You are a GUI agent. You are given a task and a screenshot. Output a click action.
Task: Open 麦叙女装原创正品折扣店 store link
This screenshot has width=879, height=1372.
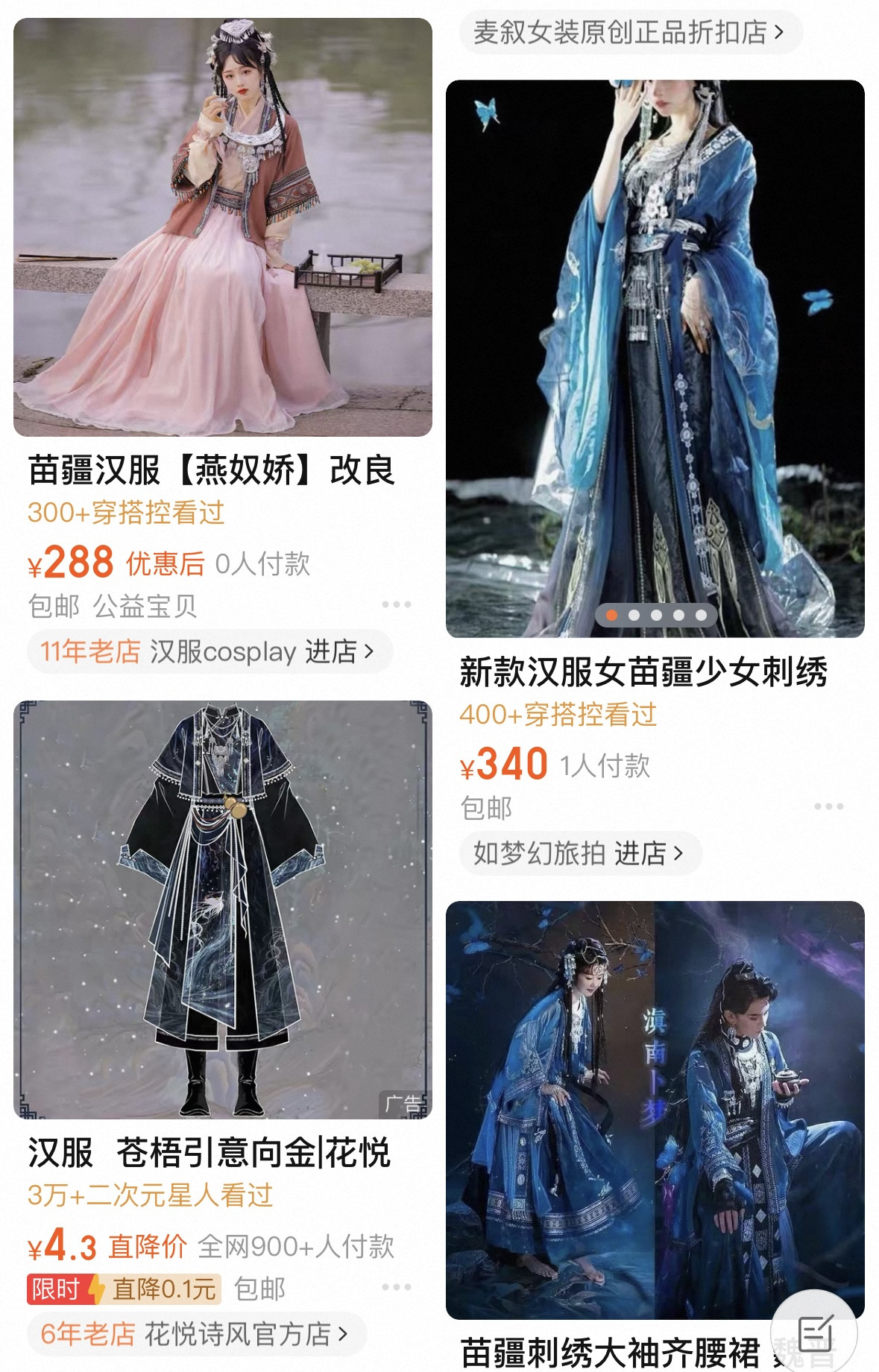point(630,32)
